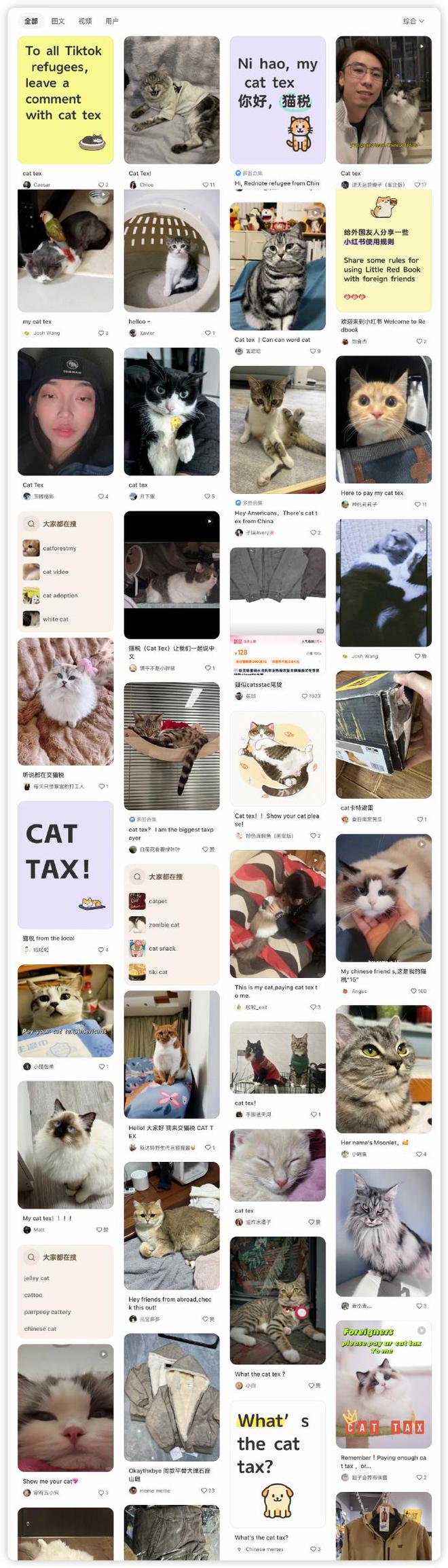Switch to the 图文 tab
448x1568 pixels.
(x=58, y=21)
